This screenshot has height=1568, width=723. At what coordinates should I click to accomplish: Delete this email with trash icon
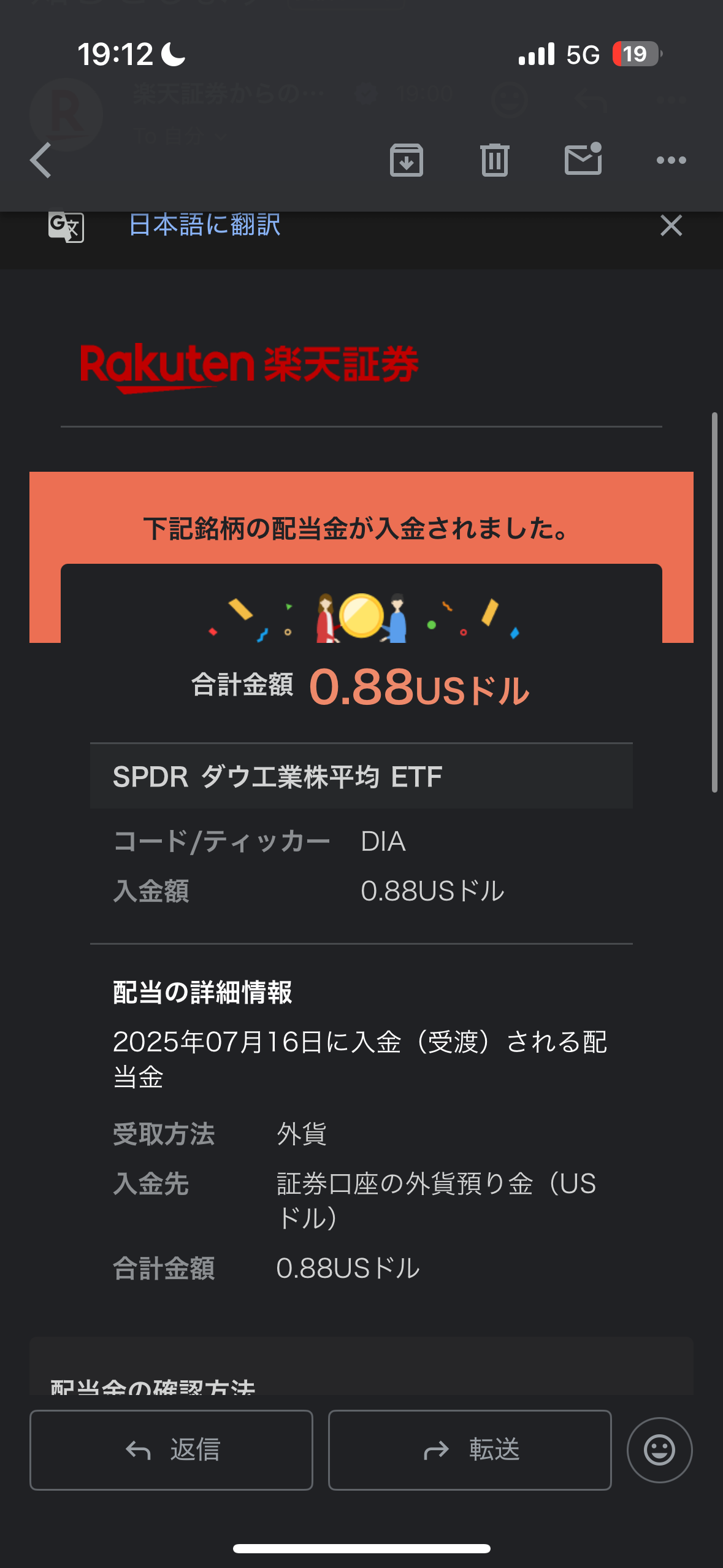495,160
